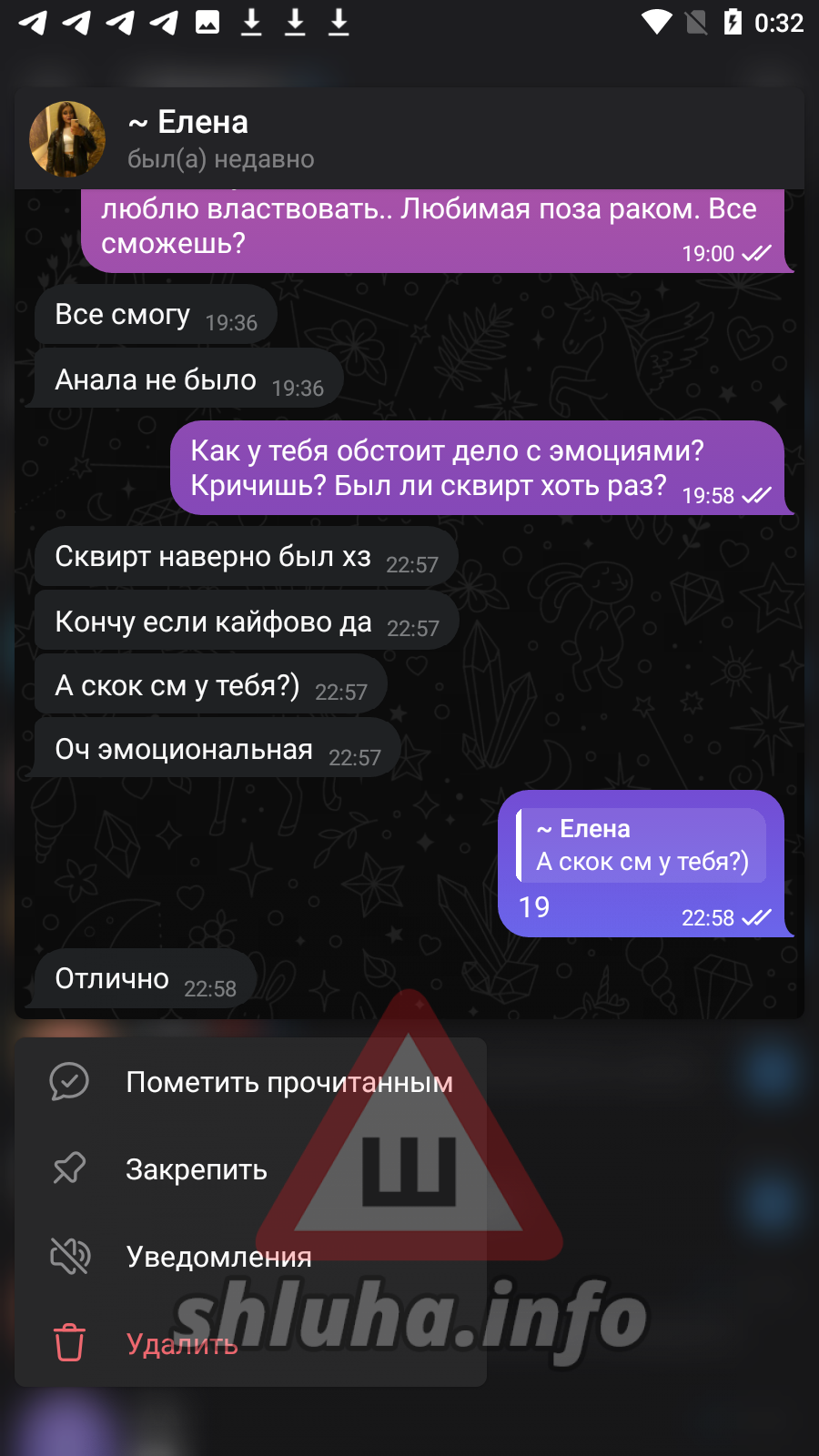Select Пометить прочитанным in the menu
The height and width of the screenshot is (1456, 819).
point(250,1082)
